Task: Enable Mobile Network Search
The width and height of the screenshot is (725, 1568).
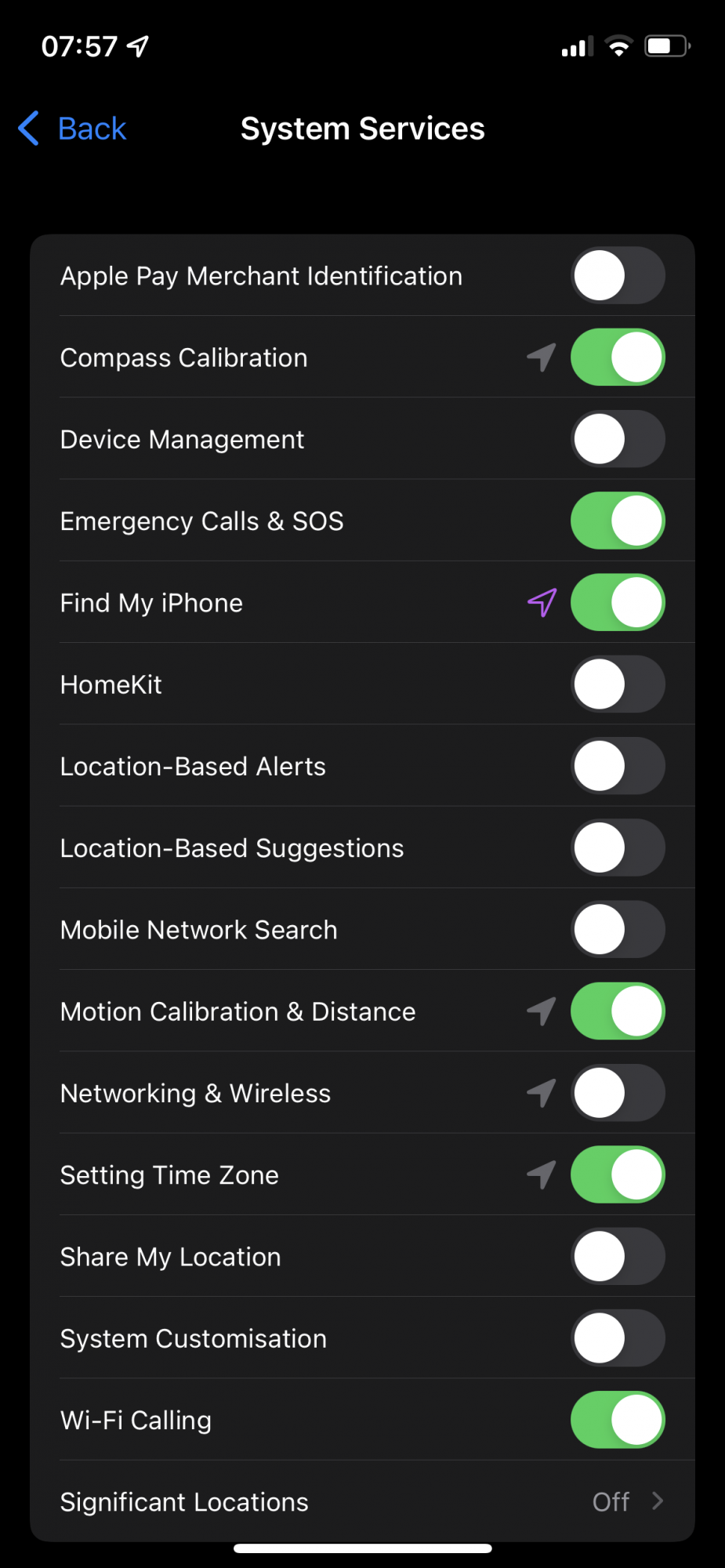Action: (618, 930)
